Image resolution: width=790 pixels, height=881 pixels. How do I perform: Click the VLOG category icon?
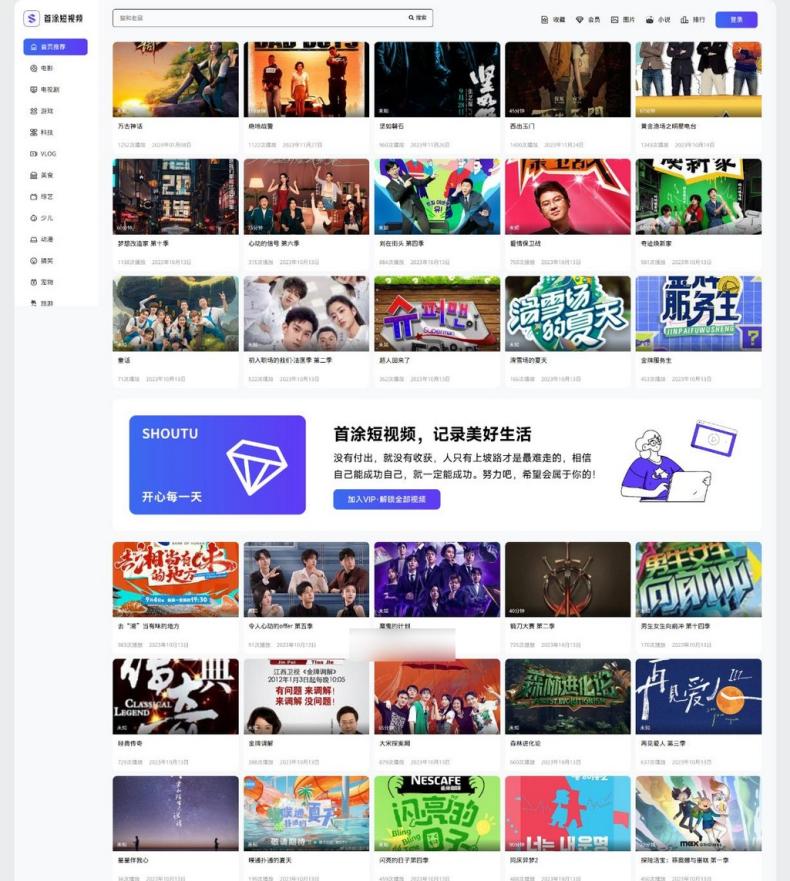(x=33, y=152)
